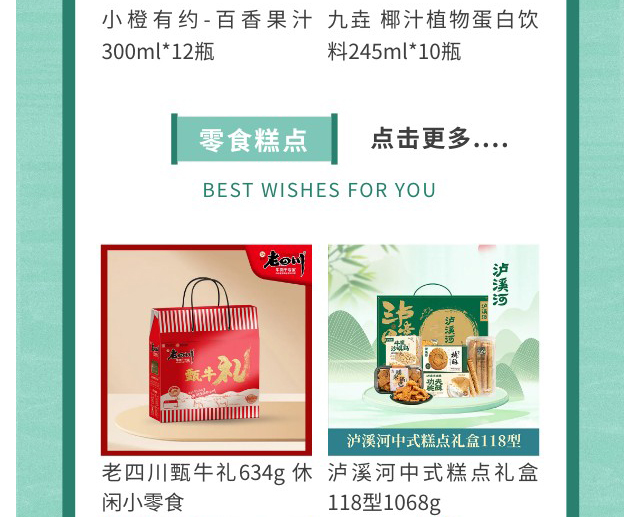This screenshot has height=517, width=640.
Task: Open 点击更多 link for snacks and pastries
Action: point(439,139)
